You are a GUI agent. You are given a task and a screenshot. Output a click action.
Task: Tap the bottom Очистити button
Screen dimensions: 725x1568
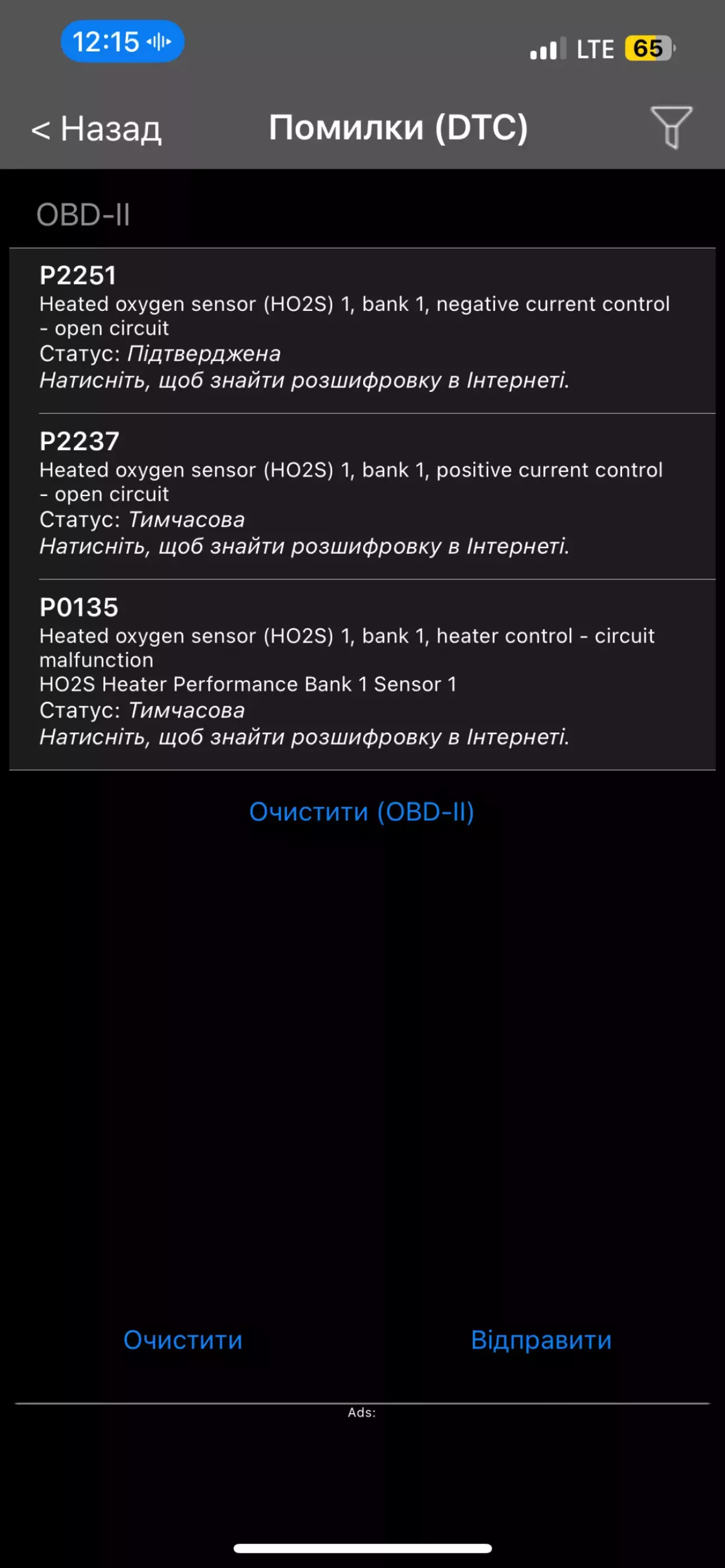(182, 1340)
